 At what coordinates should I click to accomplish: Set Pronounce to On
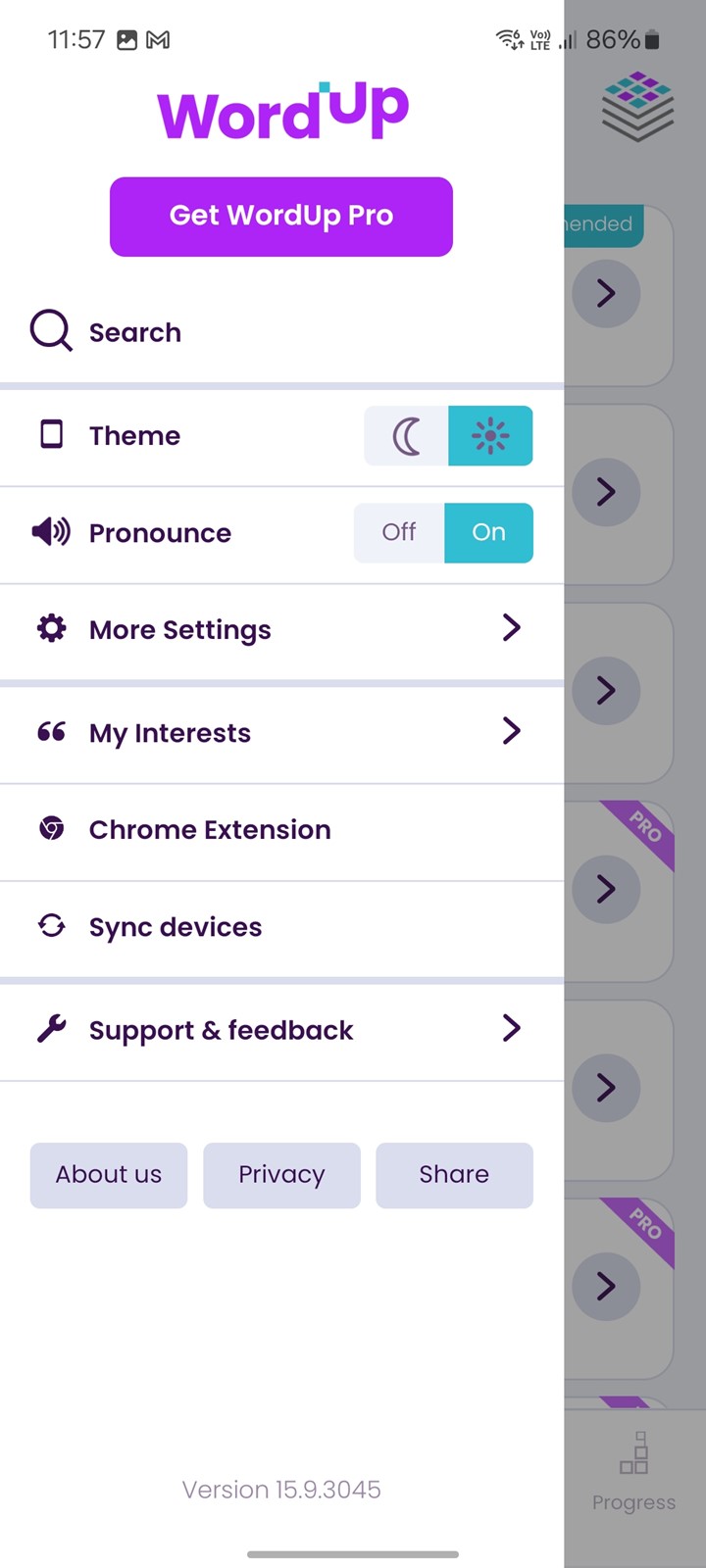[488, 533]
